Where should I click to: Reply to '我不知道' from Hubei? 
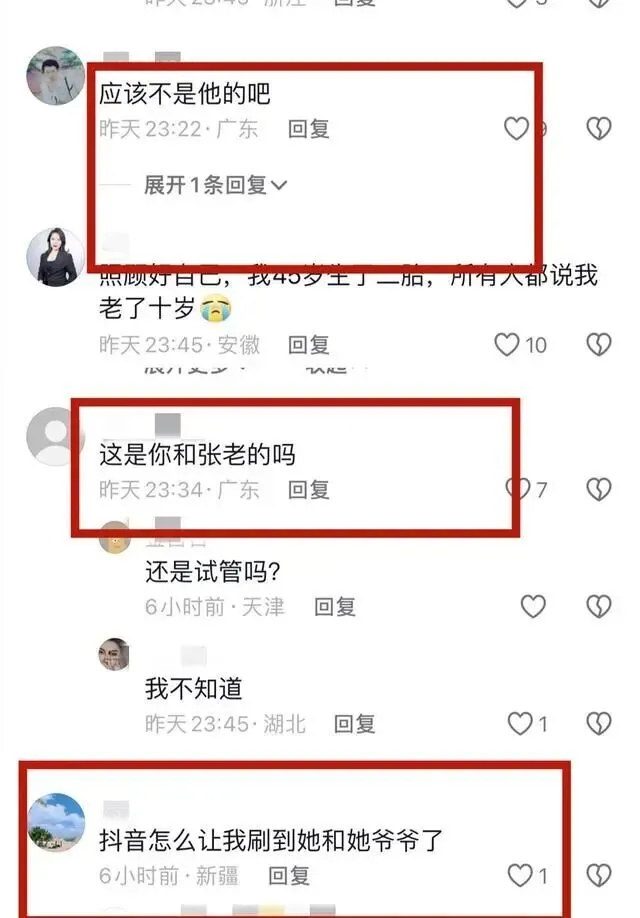[x=354, y=722]
